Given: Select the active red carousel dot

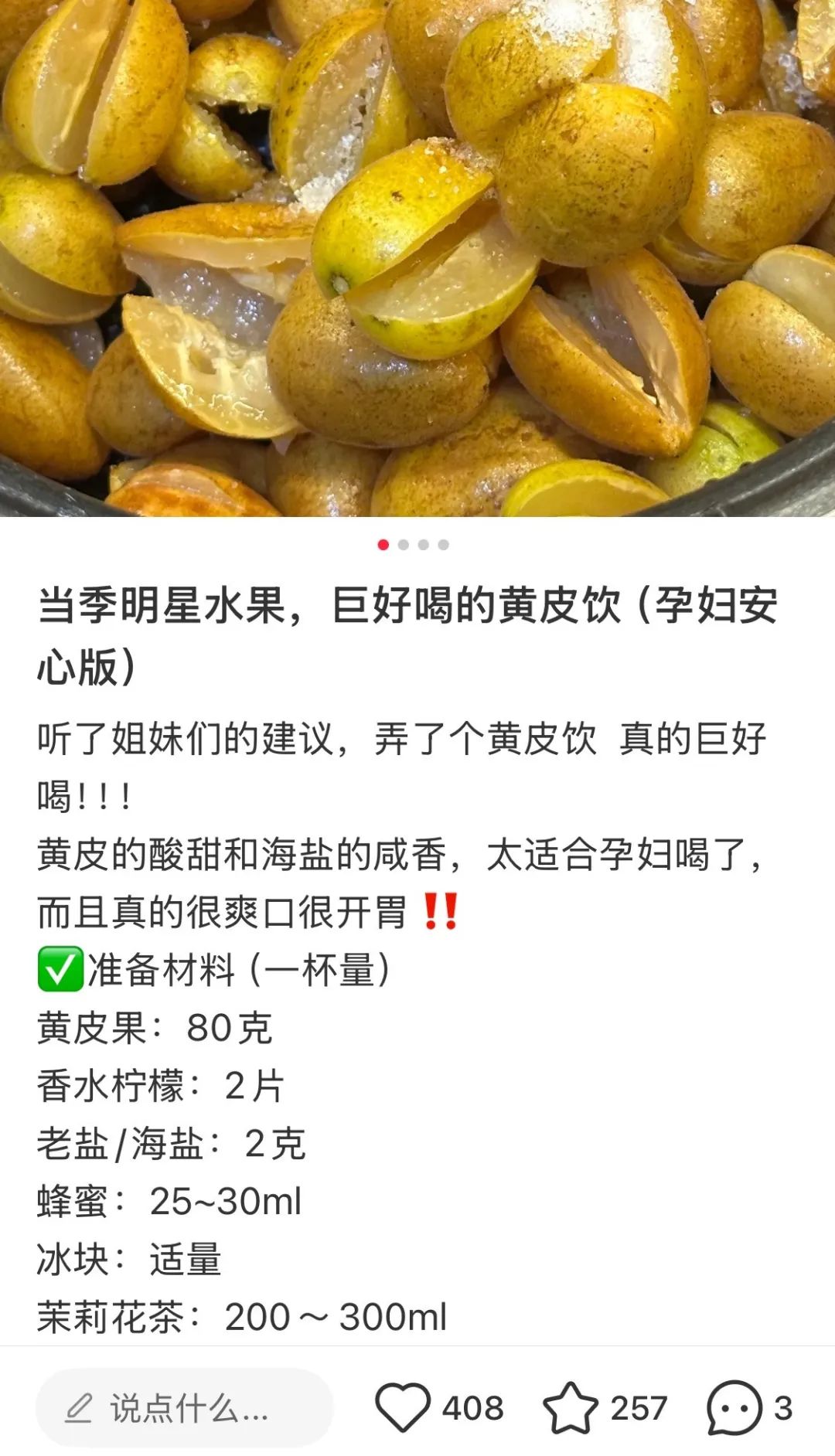Looking at the screenshot, I should click(x=383, y=545).
